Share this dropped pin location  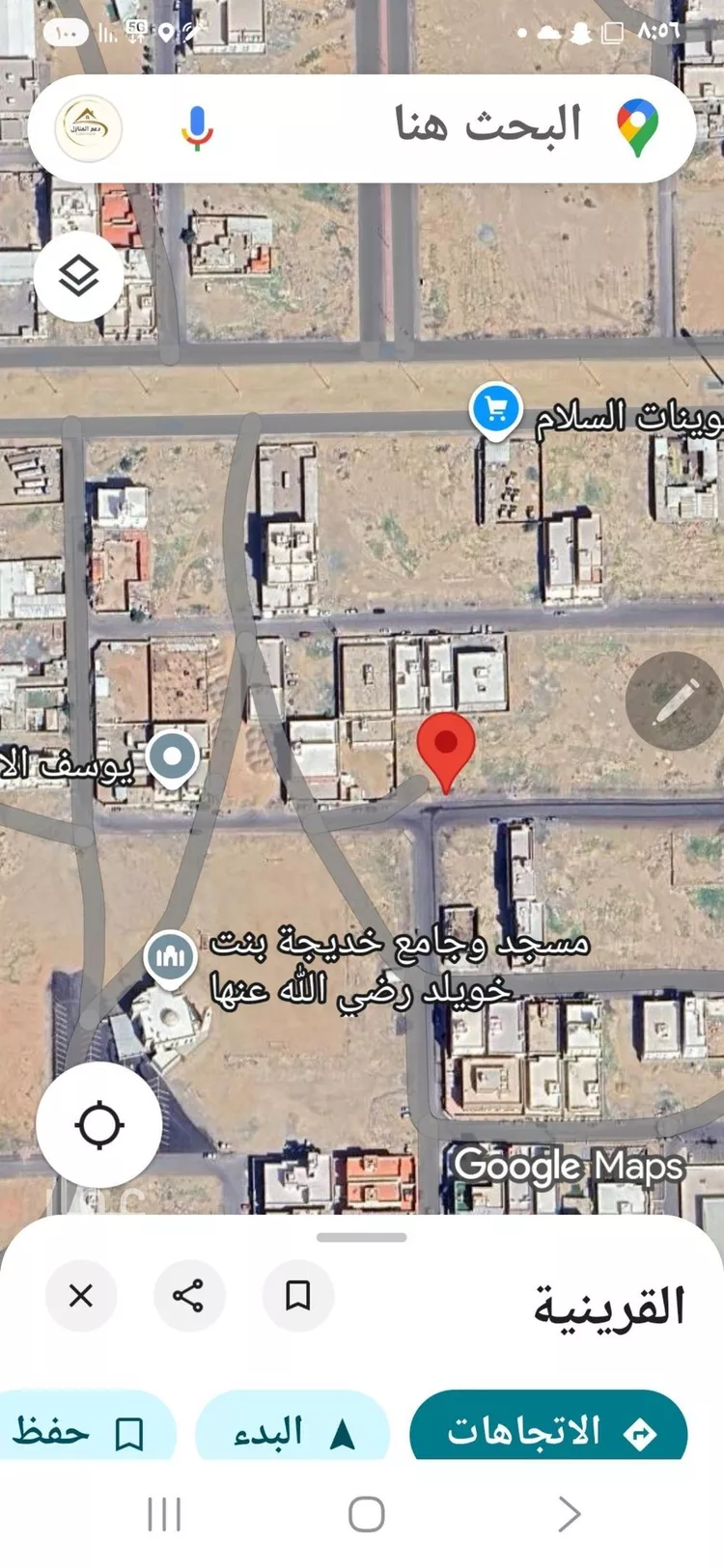tap(188, 1296)
